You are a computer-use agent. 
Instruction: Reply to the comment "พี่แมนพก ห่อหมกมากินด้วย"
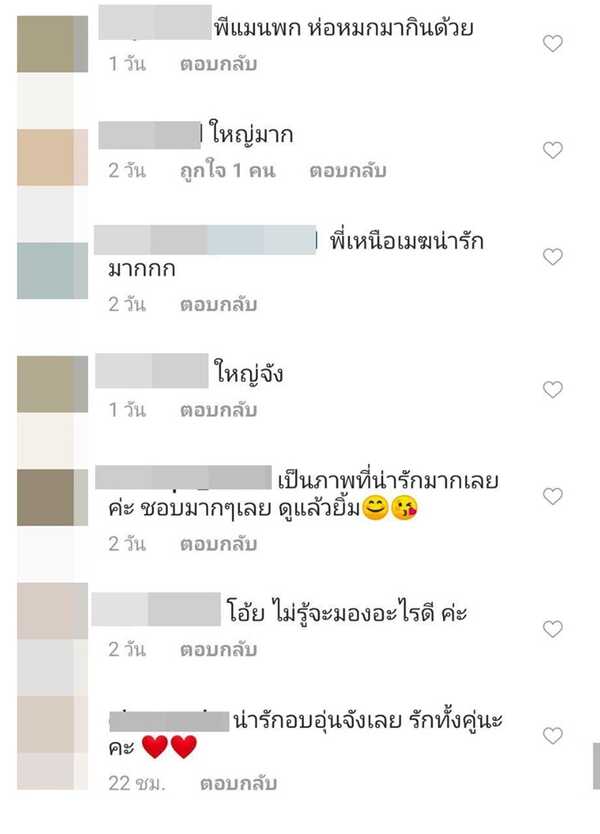point(218,65)
